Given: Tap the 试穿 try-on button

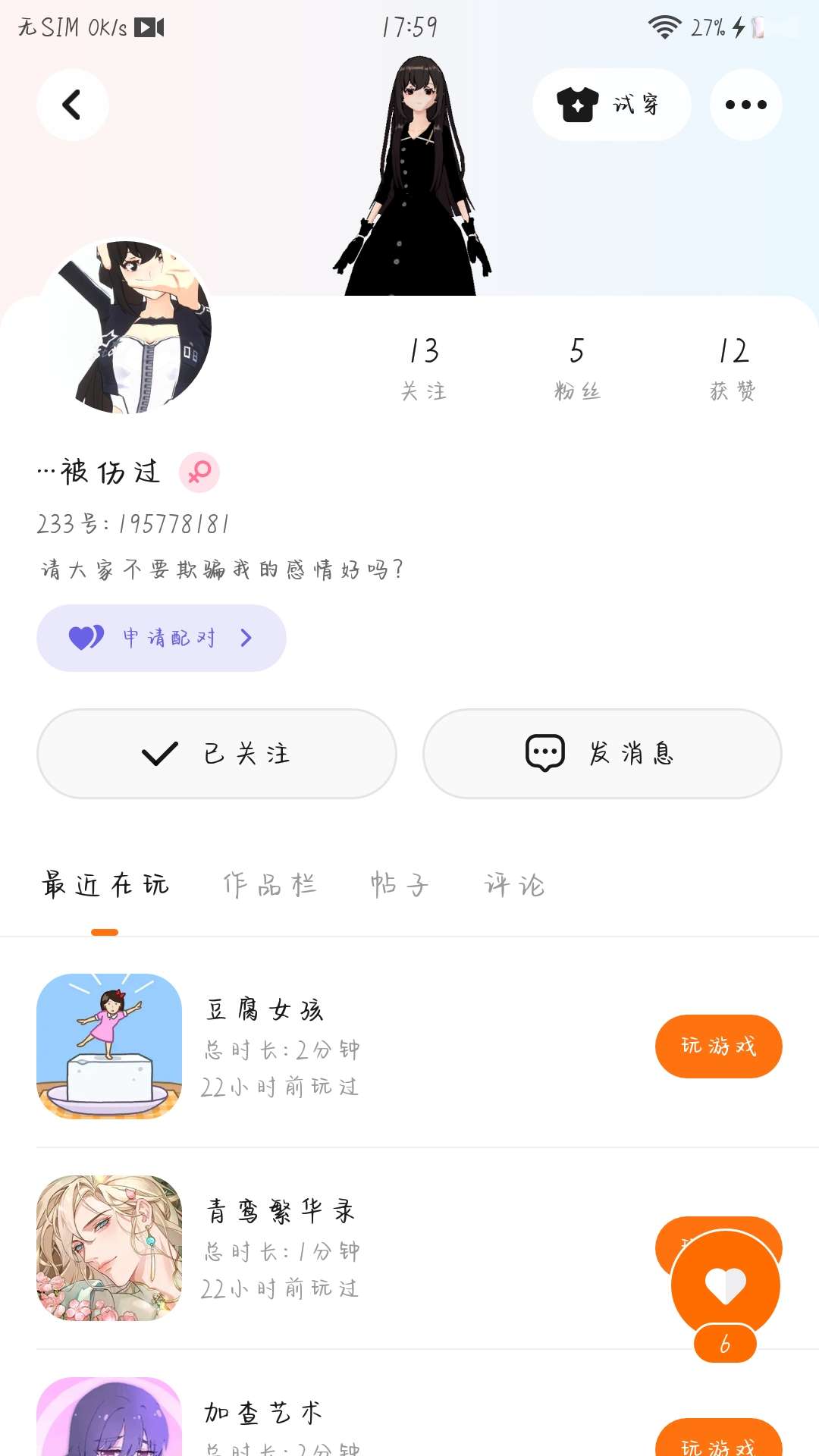Looking at the screenshot, I should coord(611,105).
